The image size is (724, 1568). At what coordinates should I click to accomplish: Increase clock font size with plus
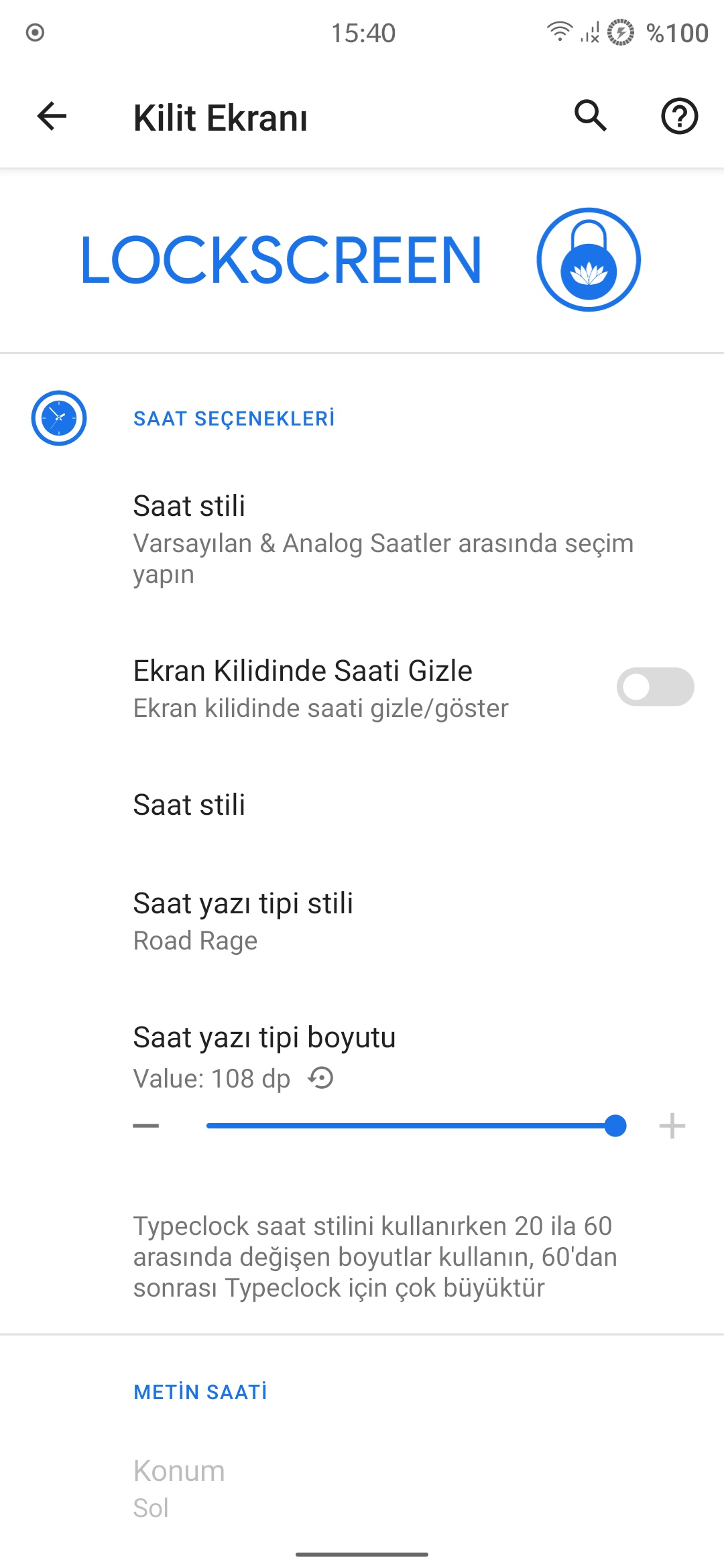tap(672, 1126)
